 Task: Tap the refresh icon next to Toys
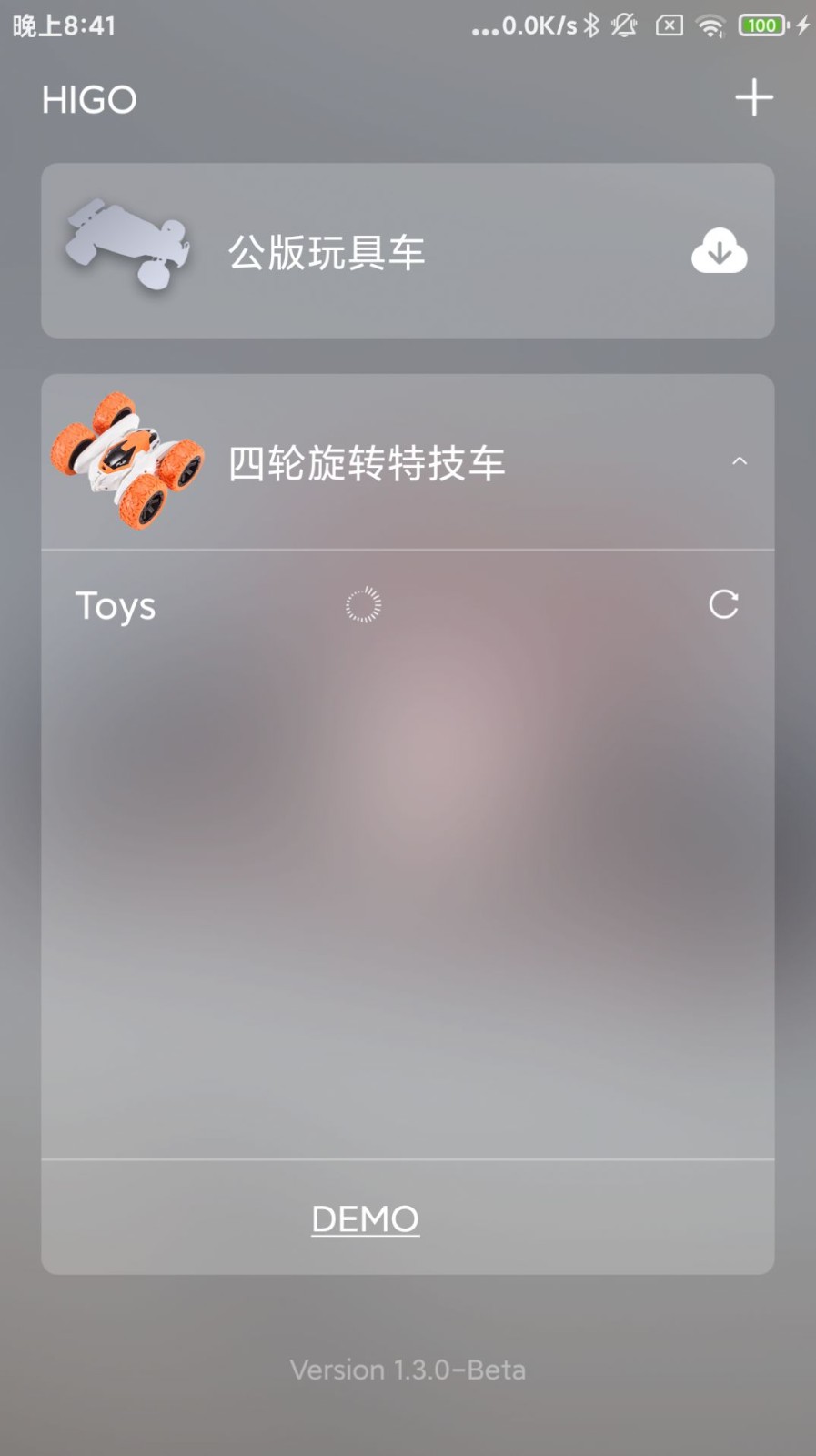[x=723, y=604]
